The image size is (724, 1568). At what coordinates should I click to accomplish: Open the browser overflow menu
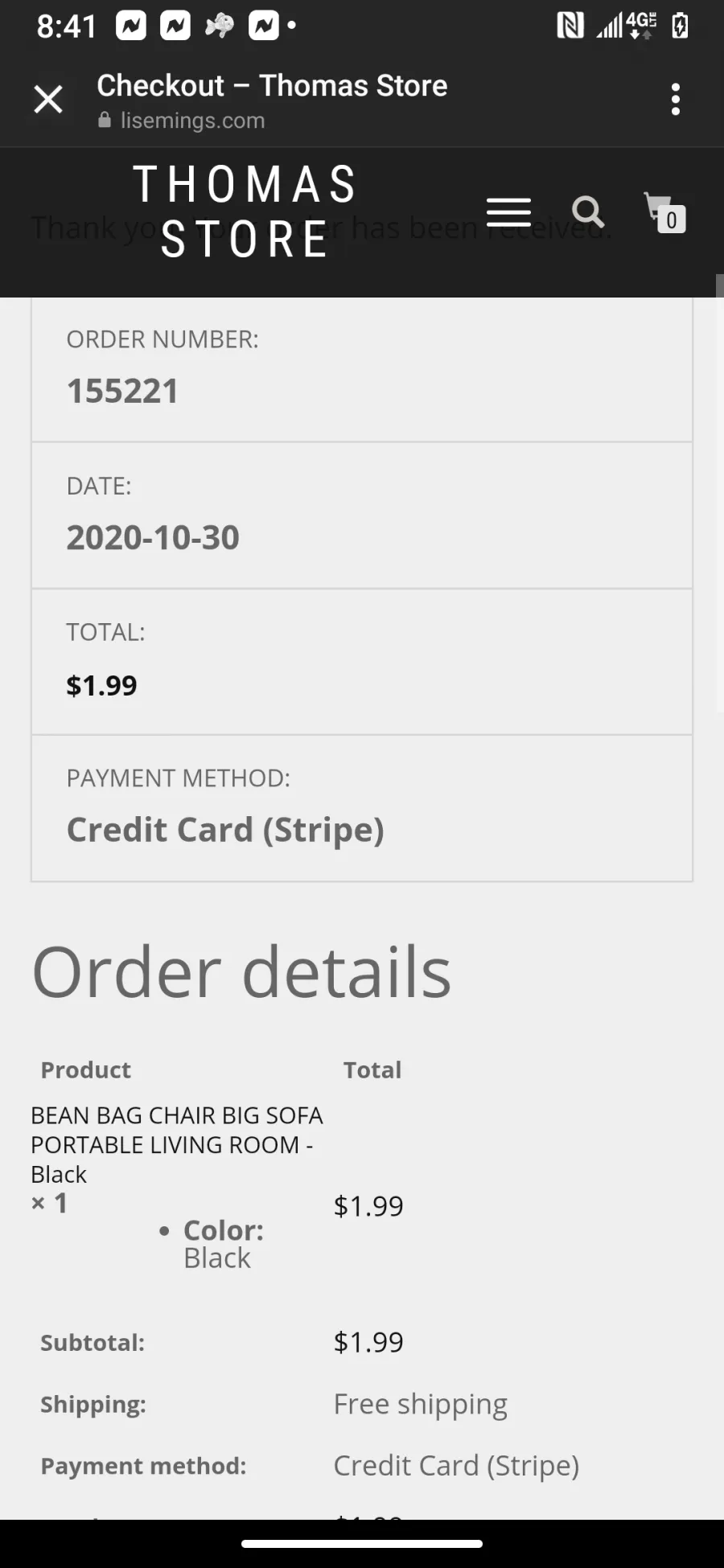pyautogui.click(x=676, y=100)
